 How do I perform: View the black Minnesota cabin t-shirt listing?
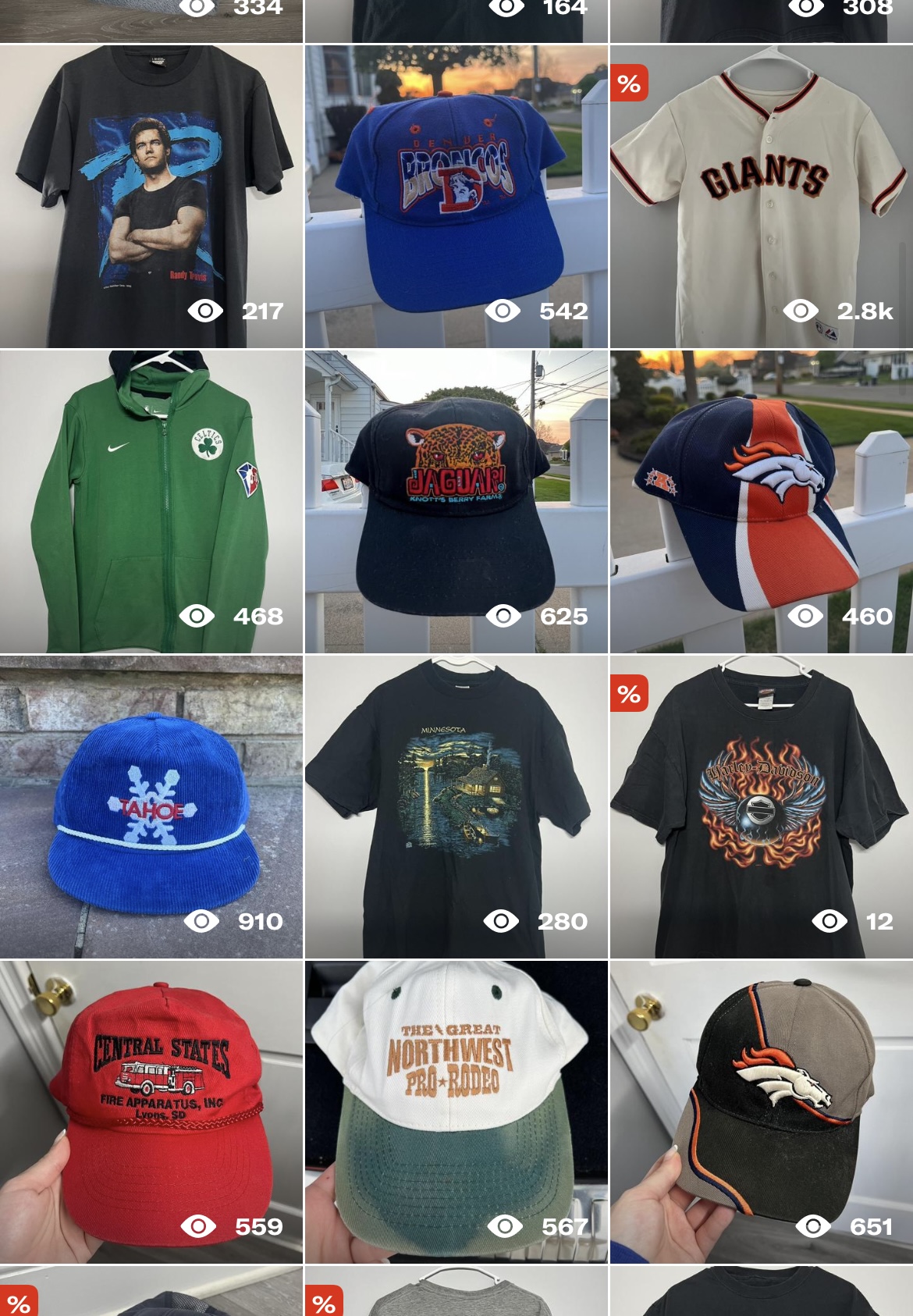[456, 806]
